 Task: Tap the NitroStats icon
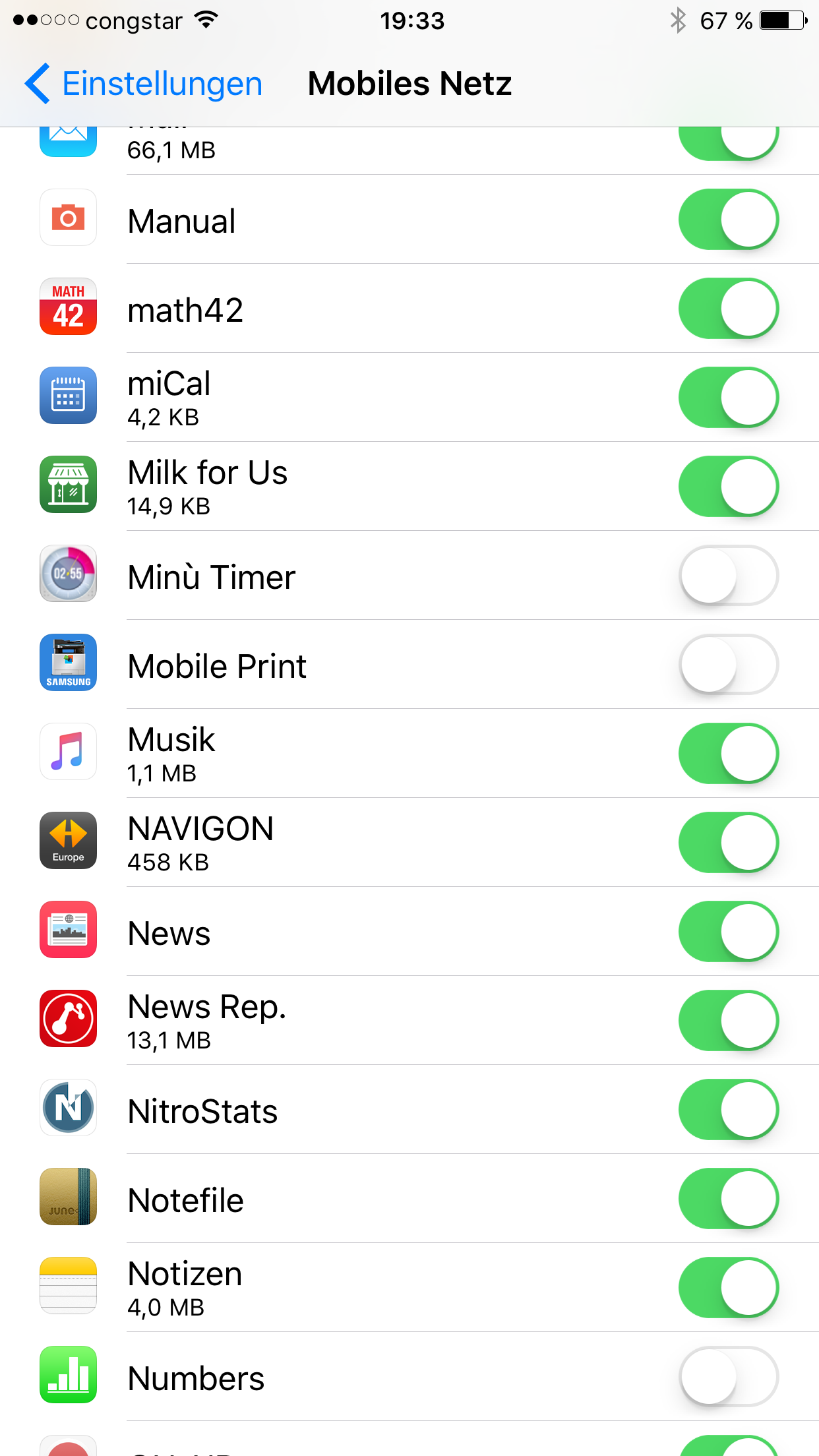click(x=68, y=1109)
